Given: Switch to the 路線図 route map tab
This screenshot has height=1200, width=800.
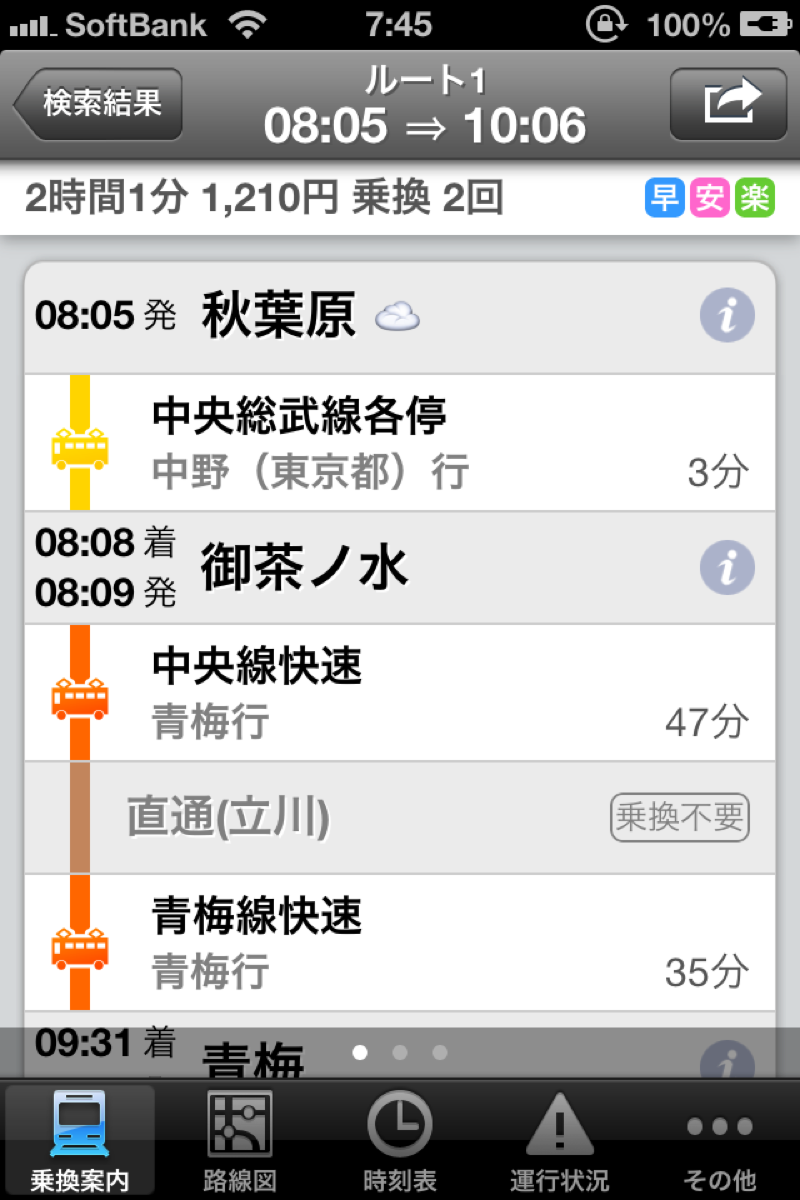Looking at the screenshot, I should tap(240, 1140).
